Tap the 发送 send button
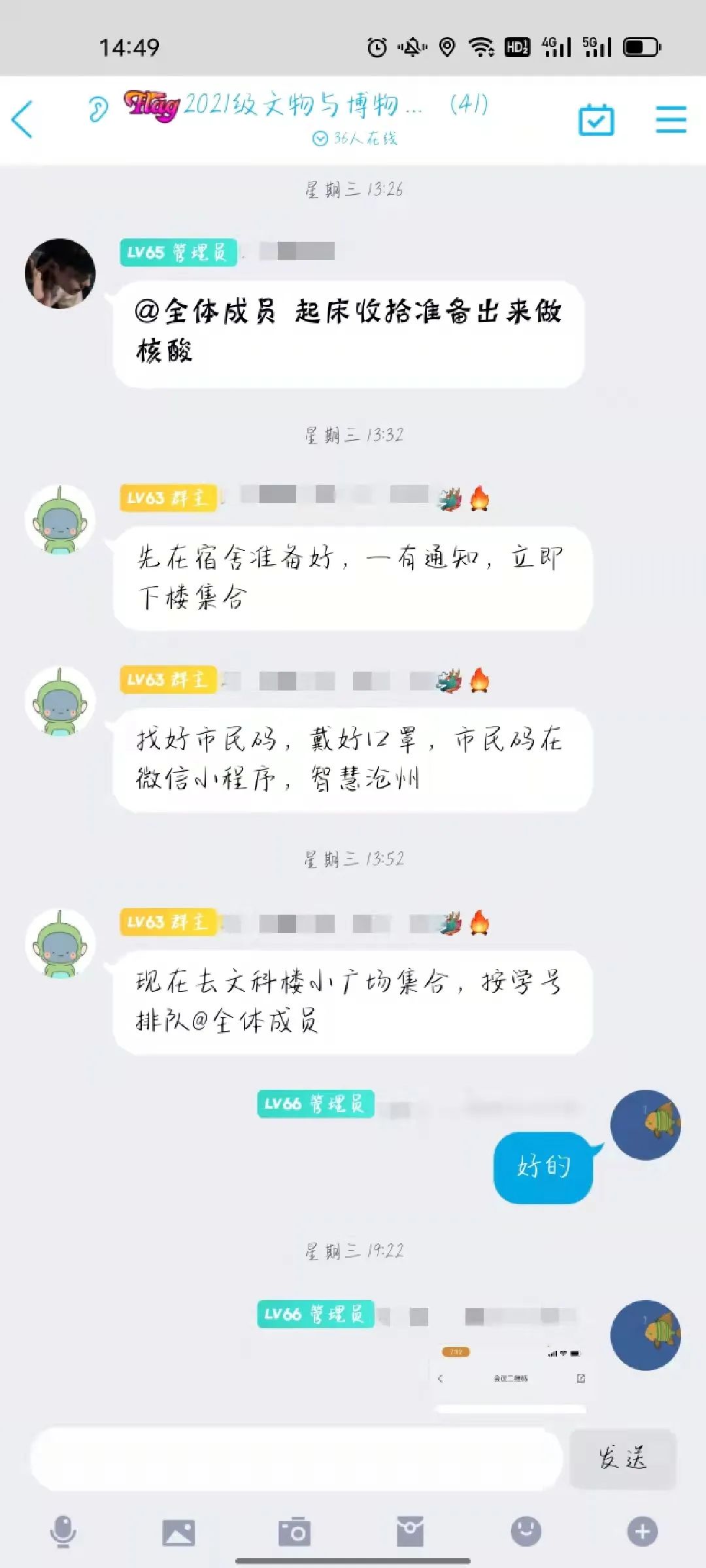706x1568 pixels. click(x=622, y=1458)
